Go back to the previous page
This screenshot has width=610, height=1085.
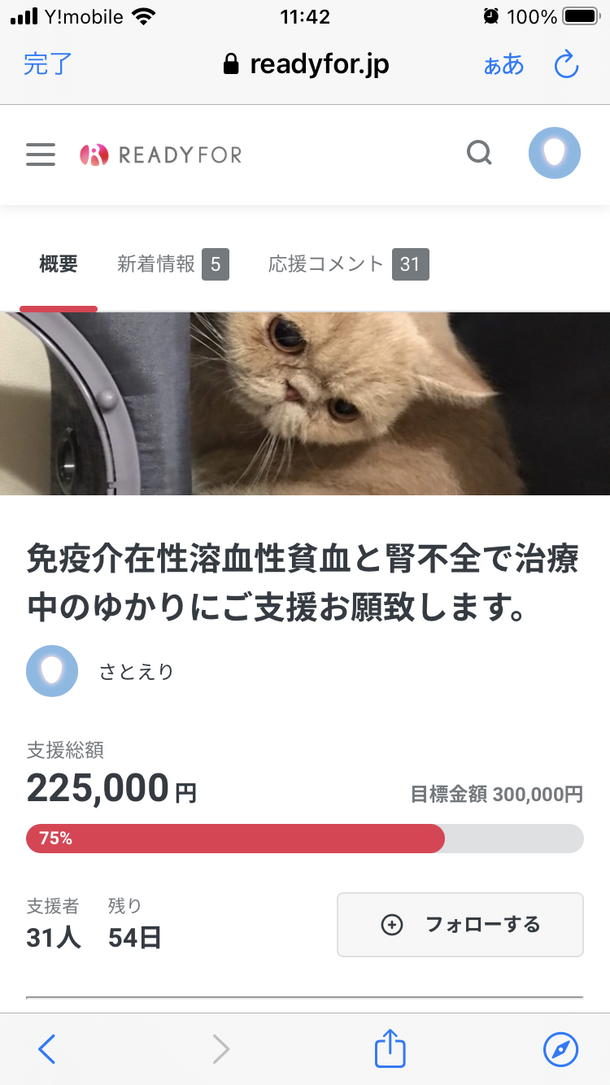(47, 1049)
